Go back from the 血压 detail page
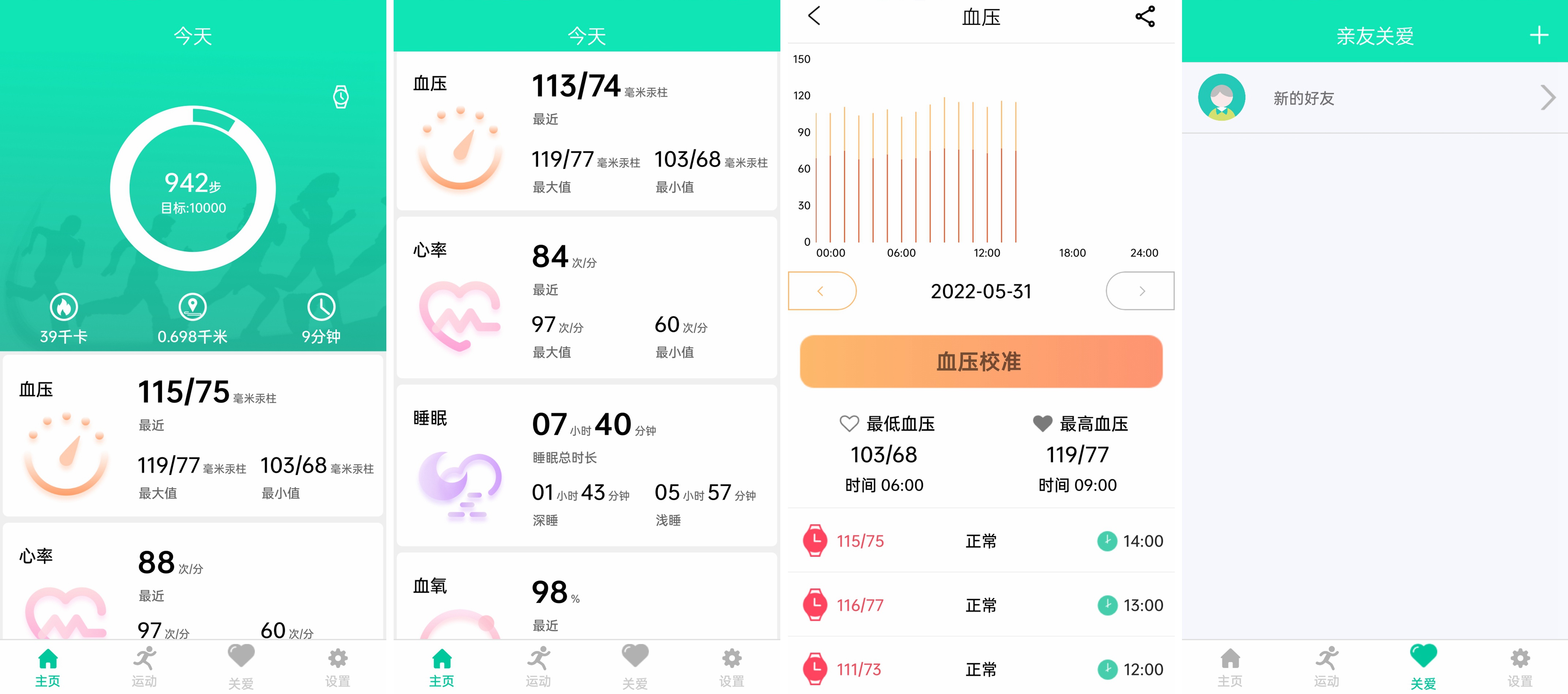The height and width of the screenshot is (694, 1568). pyautogui.click(x=814, y=16)
